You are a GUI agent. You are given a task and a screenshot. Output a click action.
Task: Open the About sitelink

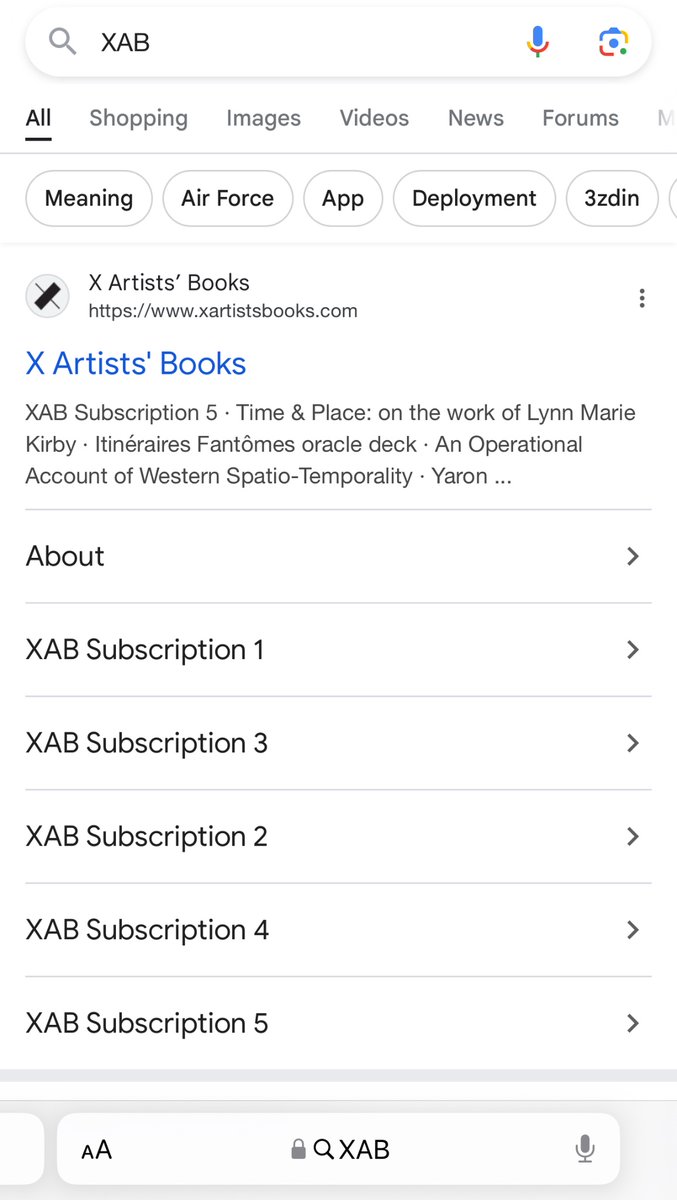click(x=338, y=556)
